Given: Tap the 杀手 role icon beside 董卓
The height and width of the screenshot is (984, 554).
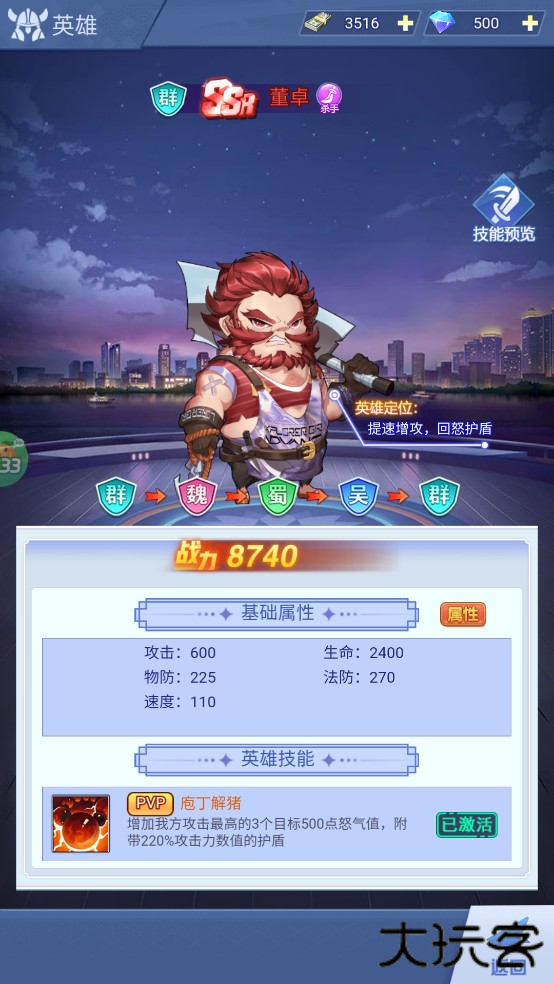Looking at the screenshot, I should [329, 98].
